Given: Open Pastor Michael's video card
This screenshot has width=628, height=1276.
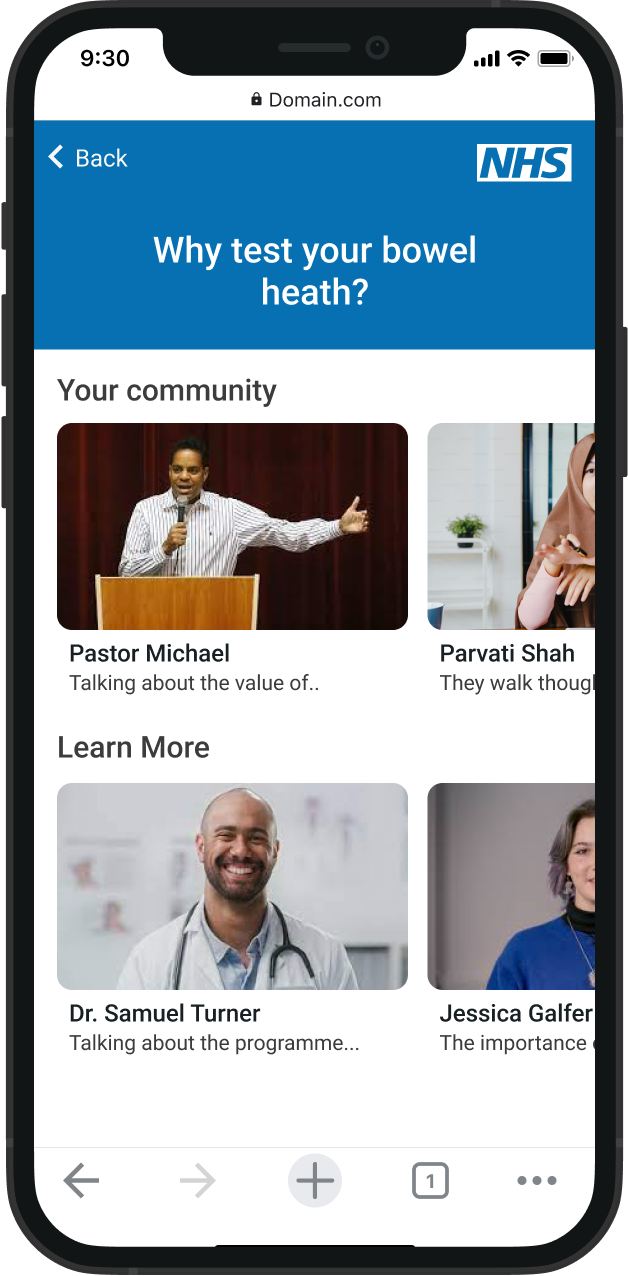Looking at the screenshot, I should coord(232,527).
